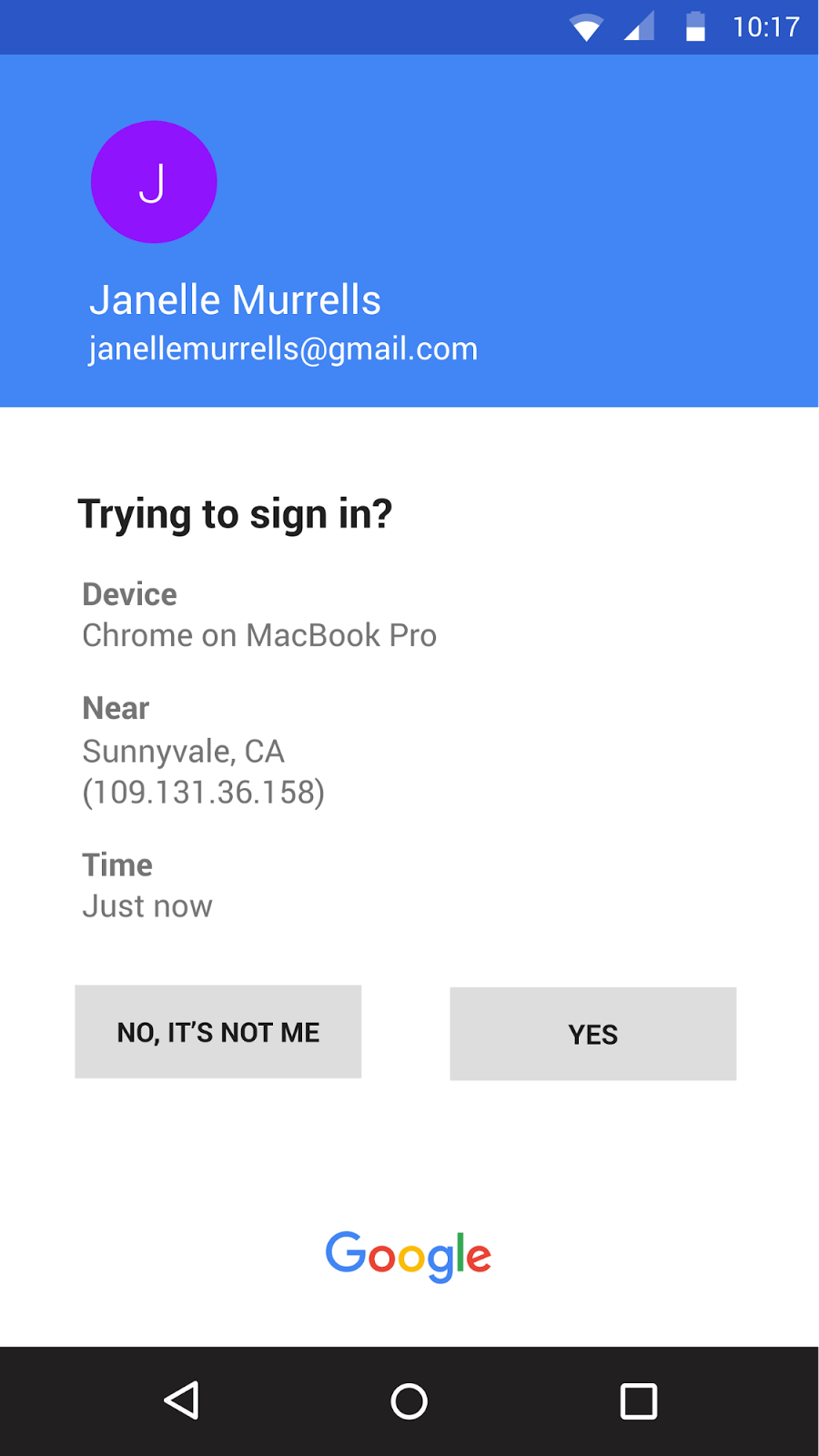This screenshot has height=1456, width=819.
Task: Deny sign-in with No, it's not me
Action: coord(218,1032)
